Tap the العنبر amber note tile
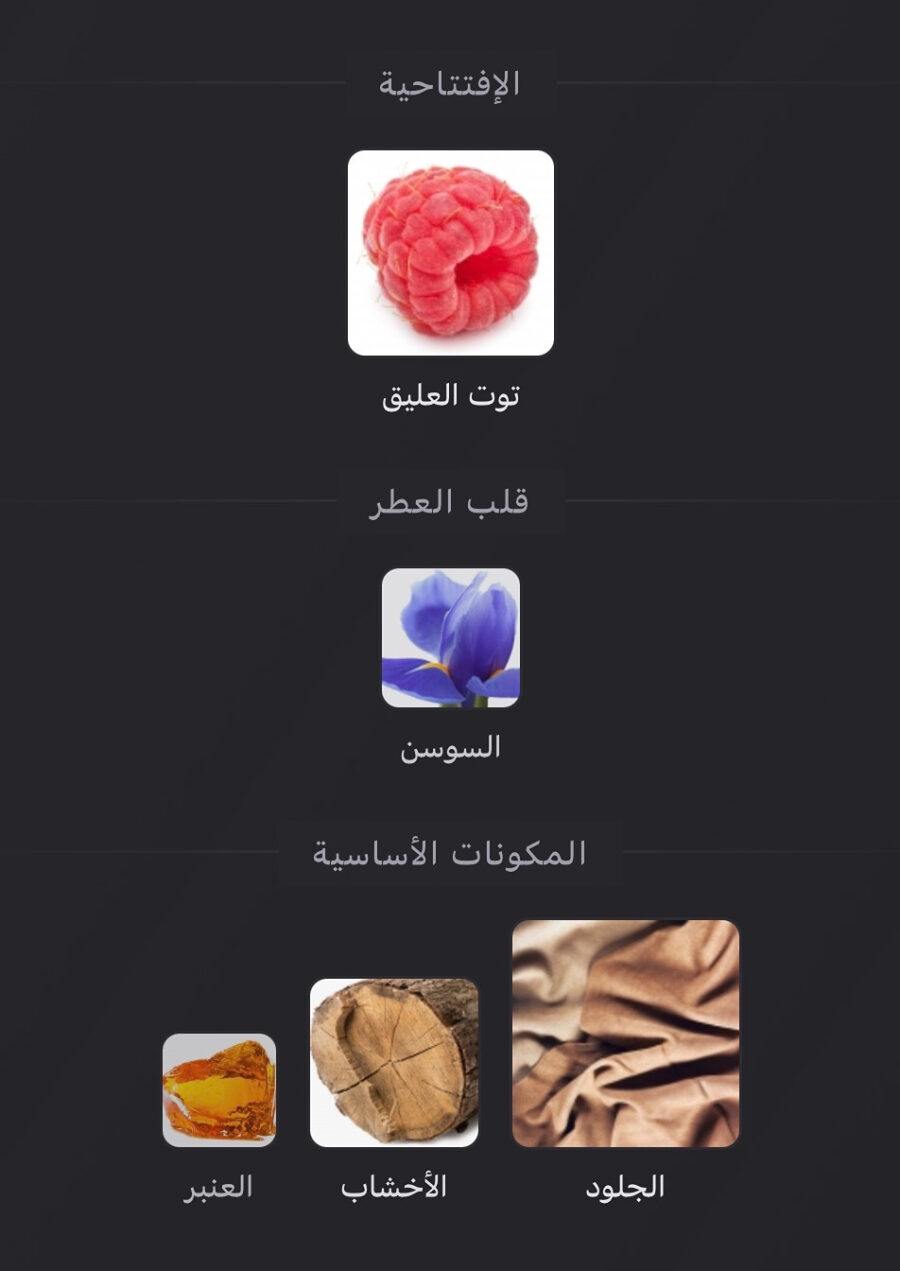900x1271 pixels. tap(219, 1090)
